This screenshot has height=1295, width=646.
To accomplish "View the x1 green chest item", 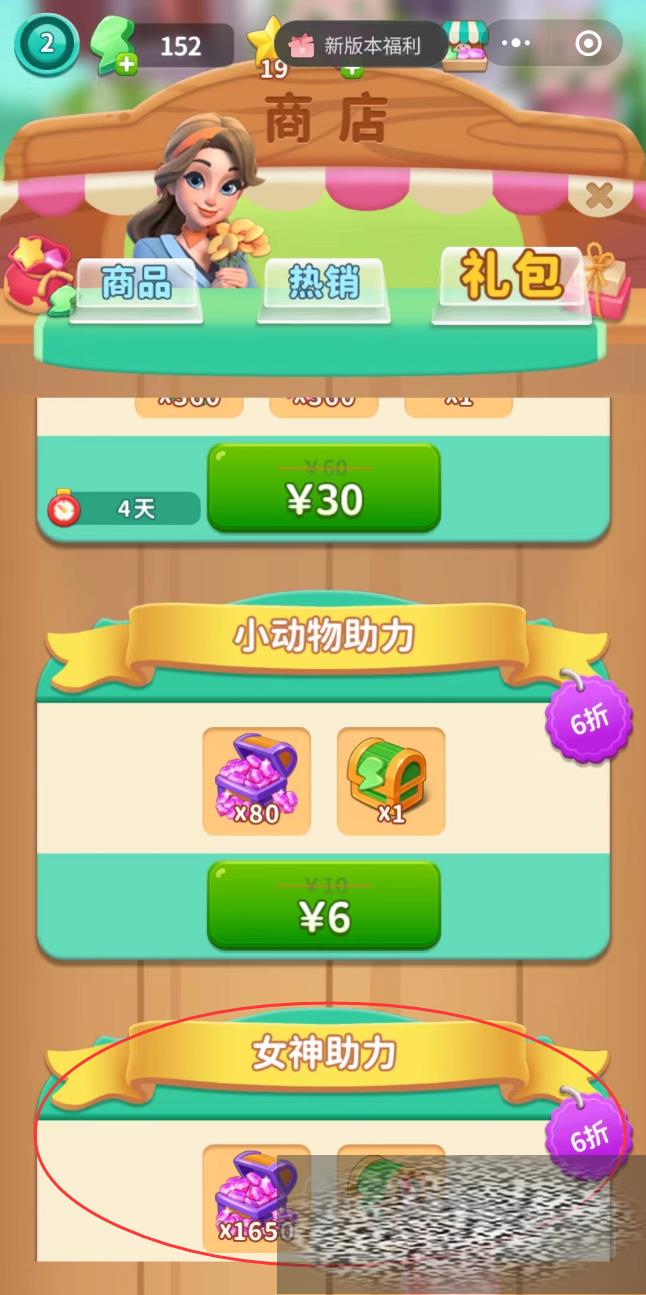I will (391, 780).
